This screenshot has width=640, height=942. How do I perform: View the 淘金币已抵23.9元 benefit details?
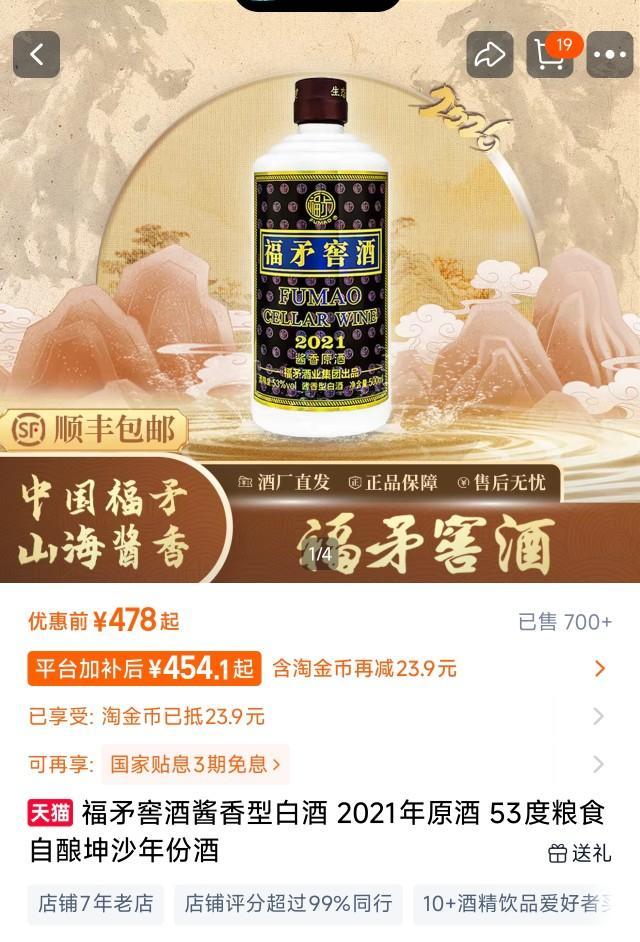(x=598, y=716)
